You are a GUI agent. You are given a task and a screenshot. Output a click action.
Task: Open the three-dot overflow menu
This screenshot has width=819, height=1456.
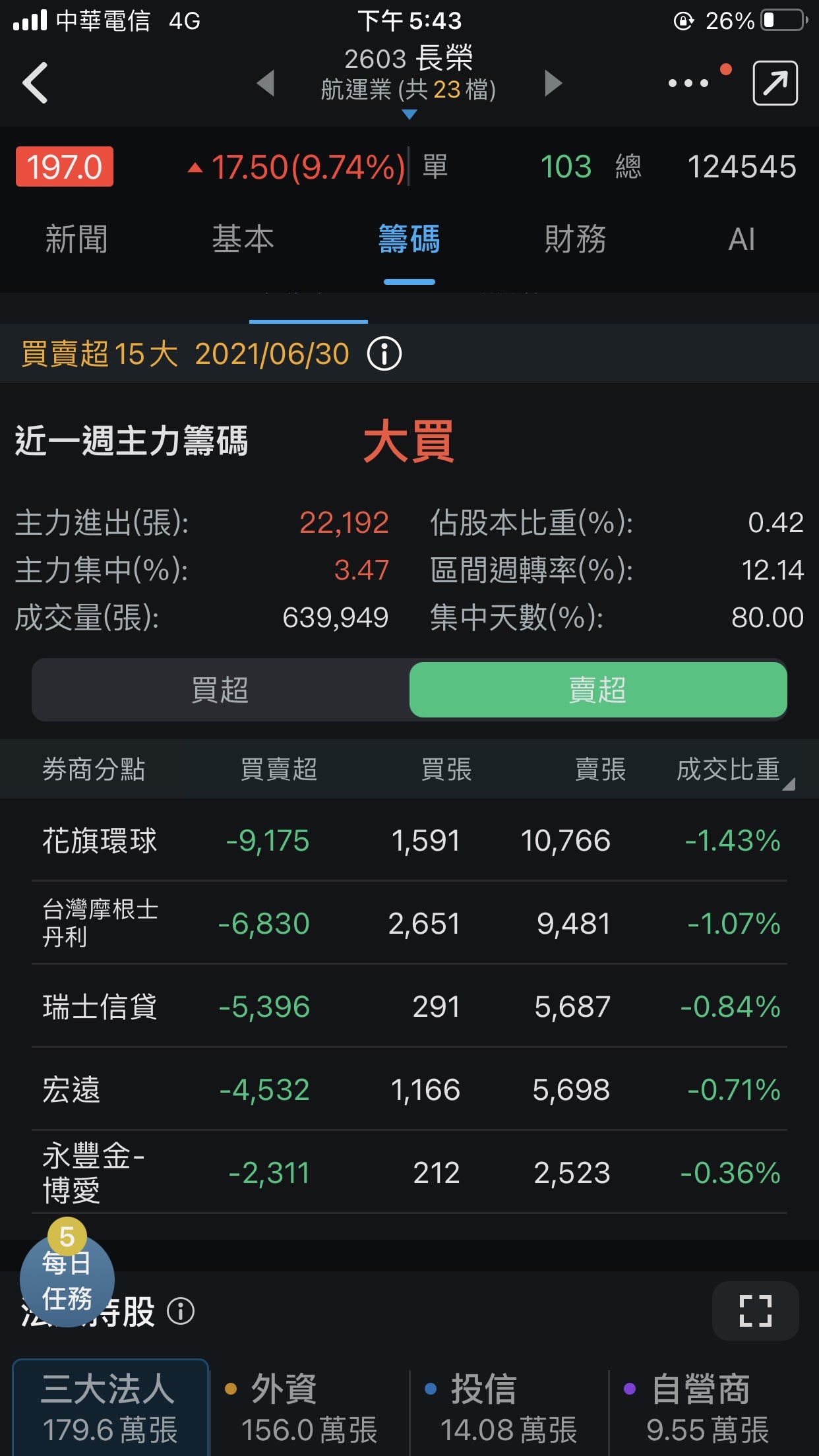688,83
